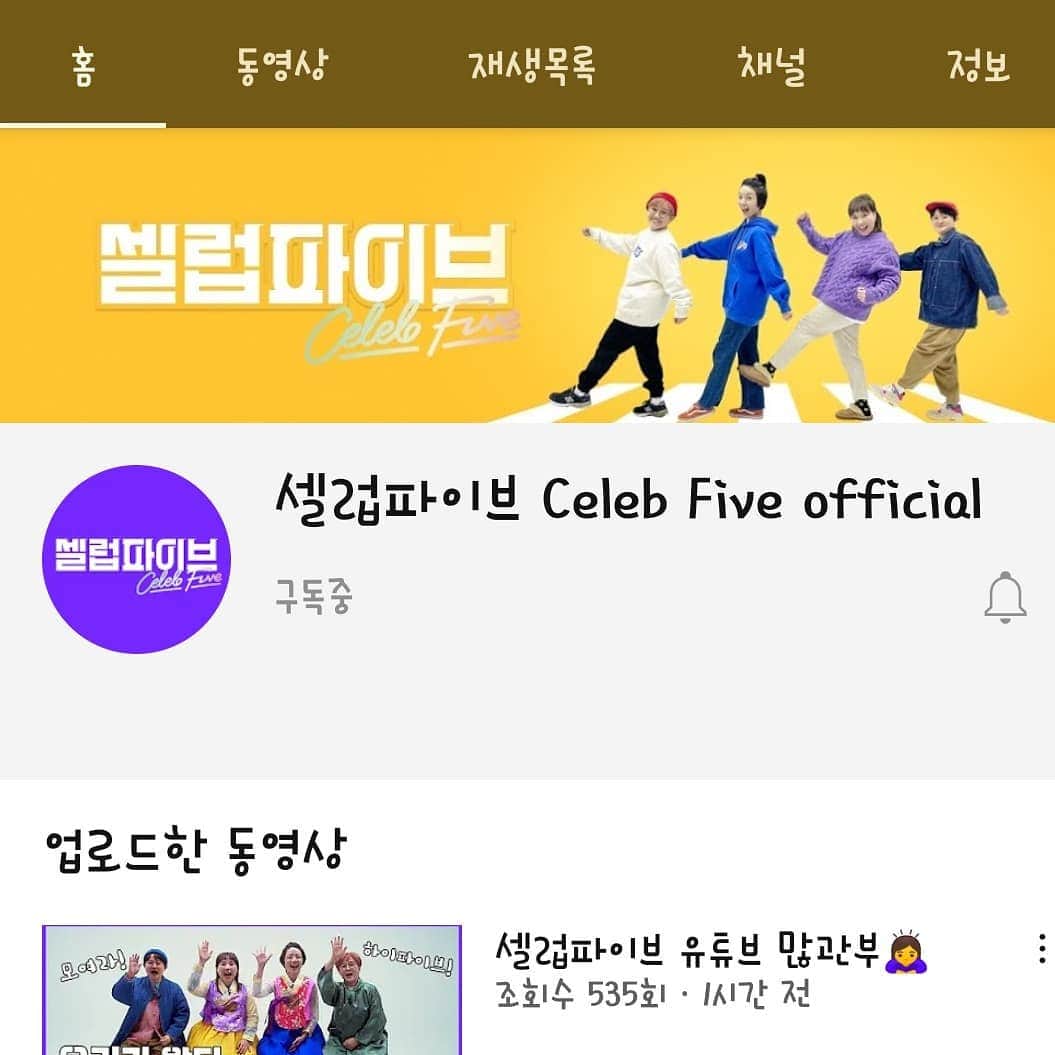
Task: Play the 셀럽파이브 유튜브 많관부 video thumbnail
Action: 252,990
